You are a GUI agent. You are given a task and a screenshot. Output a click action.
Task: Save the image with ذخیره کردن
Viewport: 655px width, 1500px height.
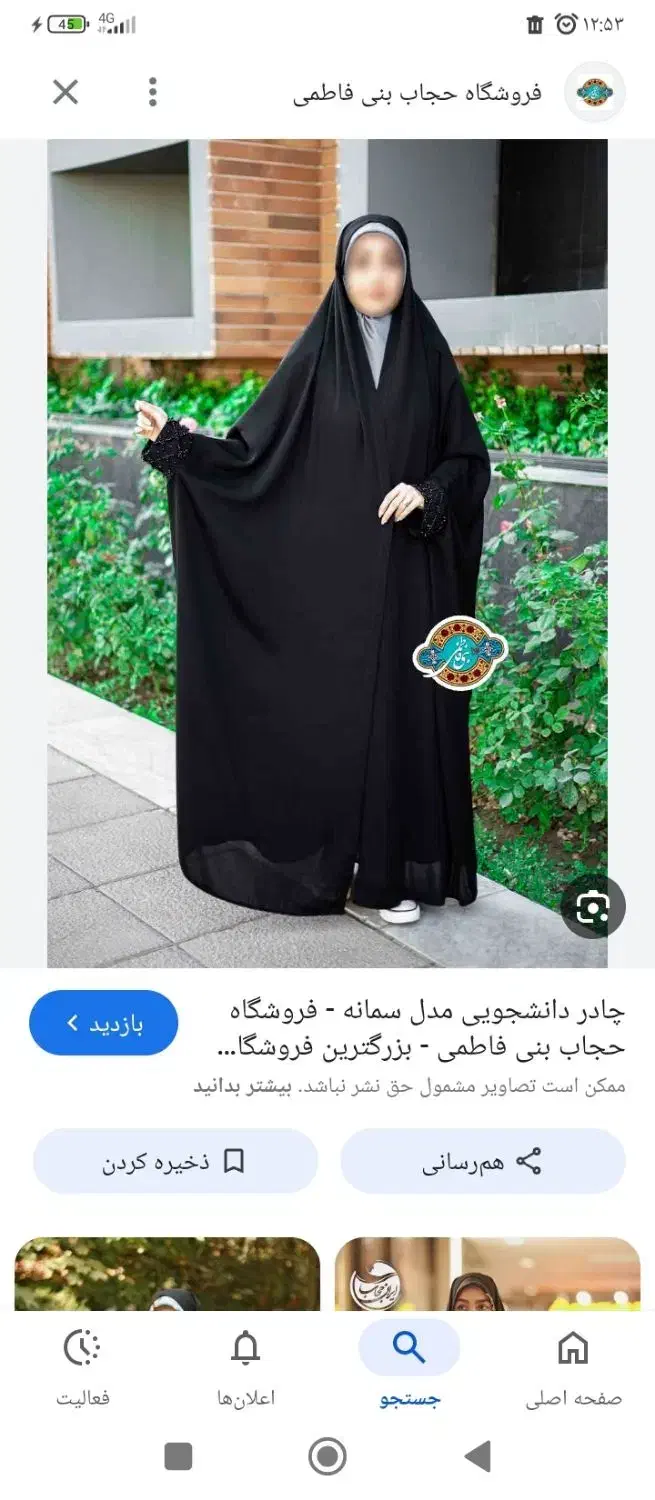coord(175,1161)
